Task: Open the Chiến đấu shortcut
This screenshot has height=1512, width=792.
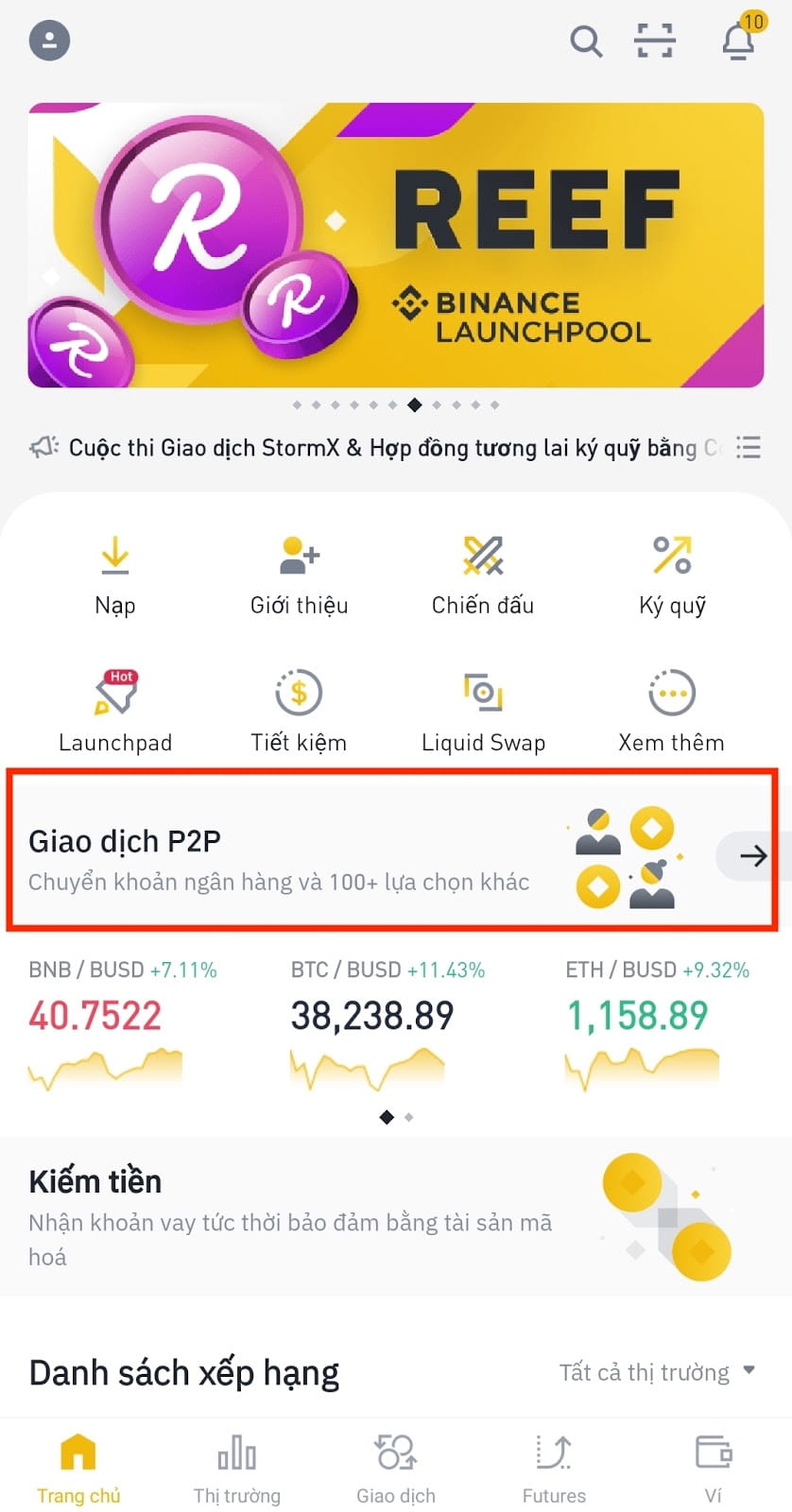Action: click(x=483, y=576)
